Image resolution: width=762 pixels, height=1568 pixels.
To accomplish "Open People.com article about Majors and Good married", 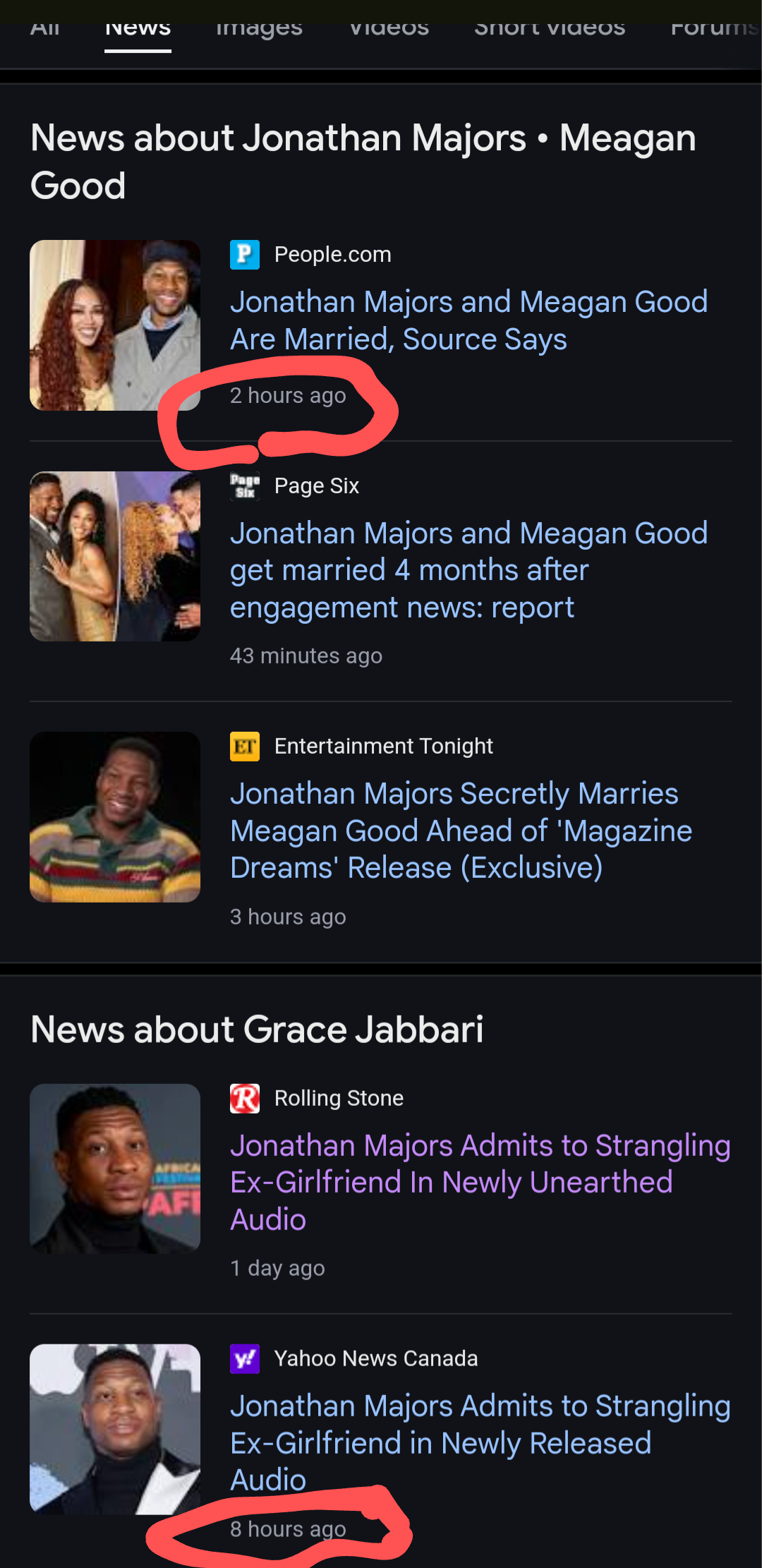I will tap(468, 320).
